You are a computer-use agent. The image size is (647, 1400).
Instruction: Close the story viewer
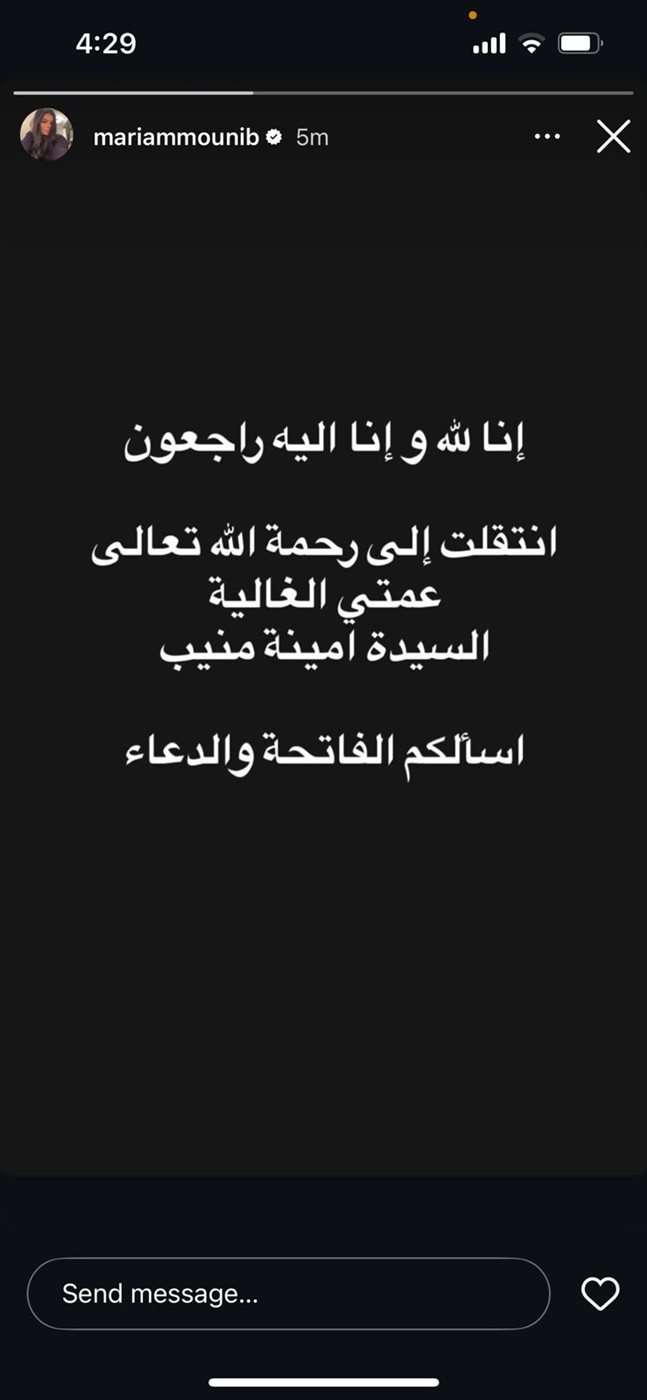[613, 137]
